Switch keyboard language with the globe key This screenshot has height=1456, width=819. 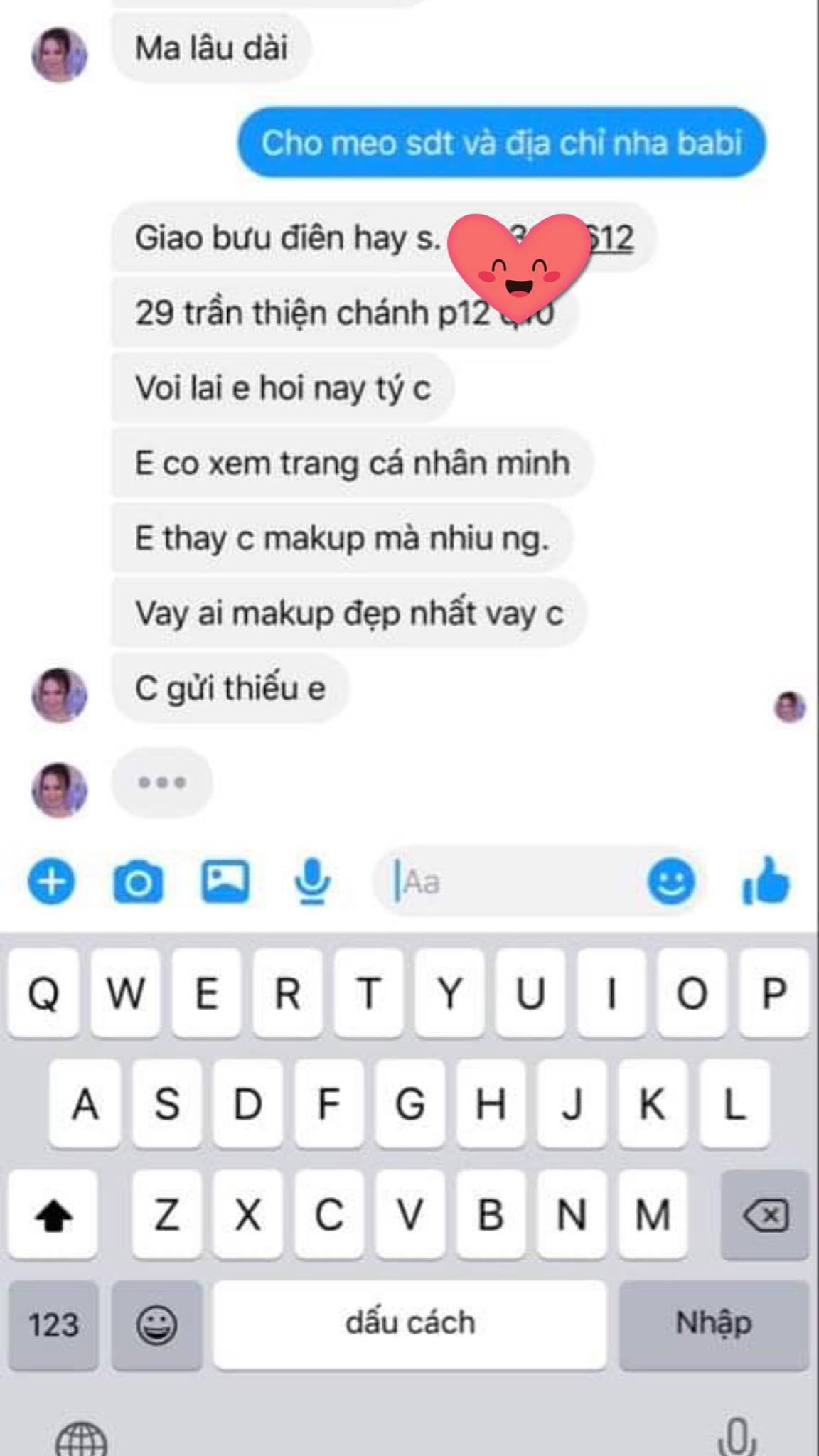click(80, 1440)
